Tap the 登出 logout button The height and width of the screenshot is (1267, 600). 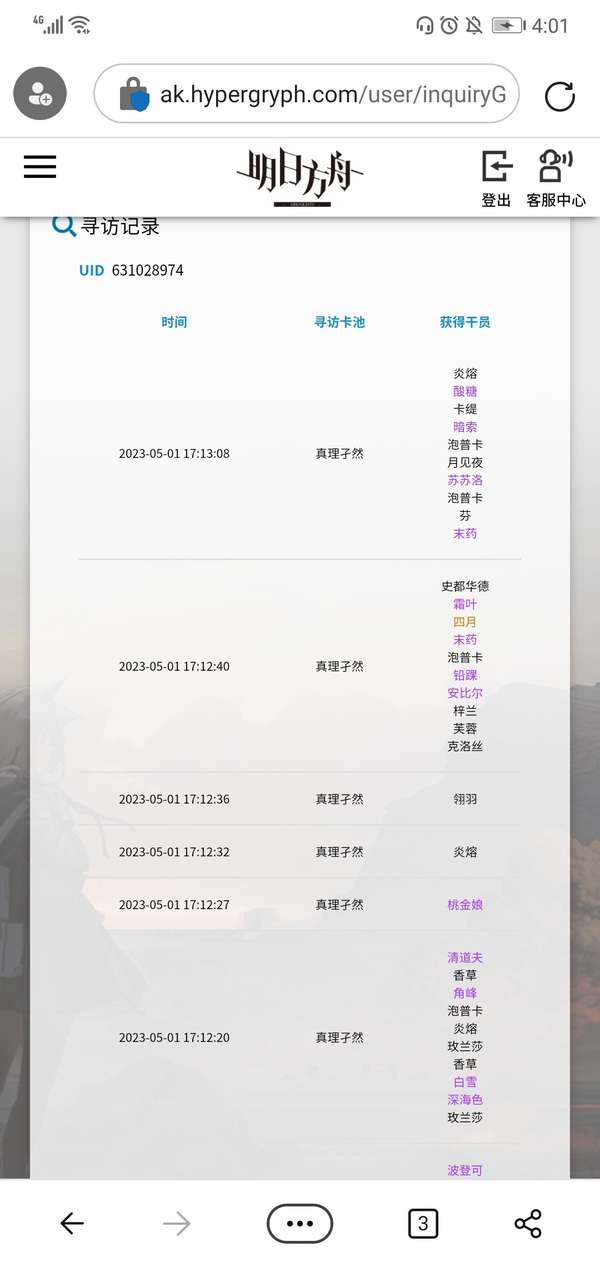496,178
